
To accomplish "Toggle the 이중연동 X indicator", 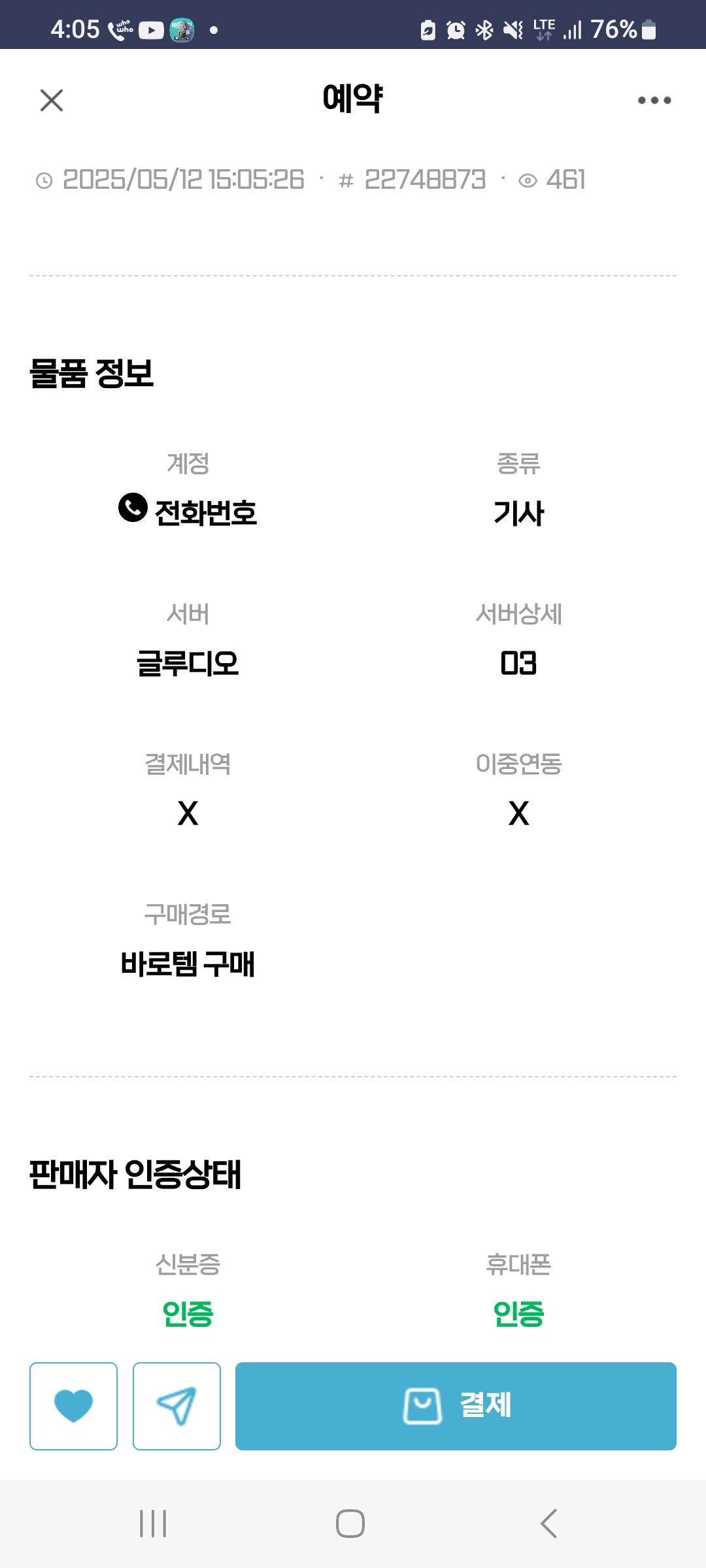I will coord(519,812).
